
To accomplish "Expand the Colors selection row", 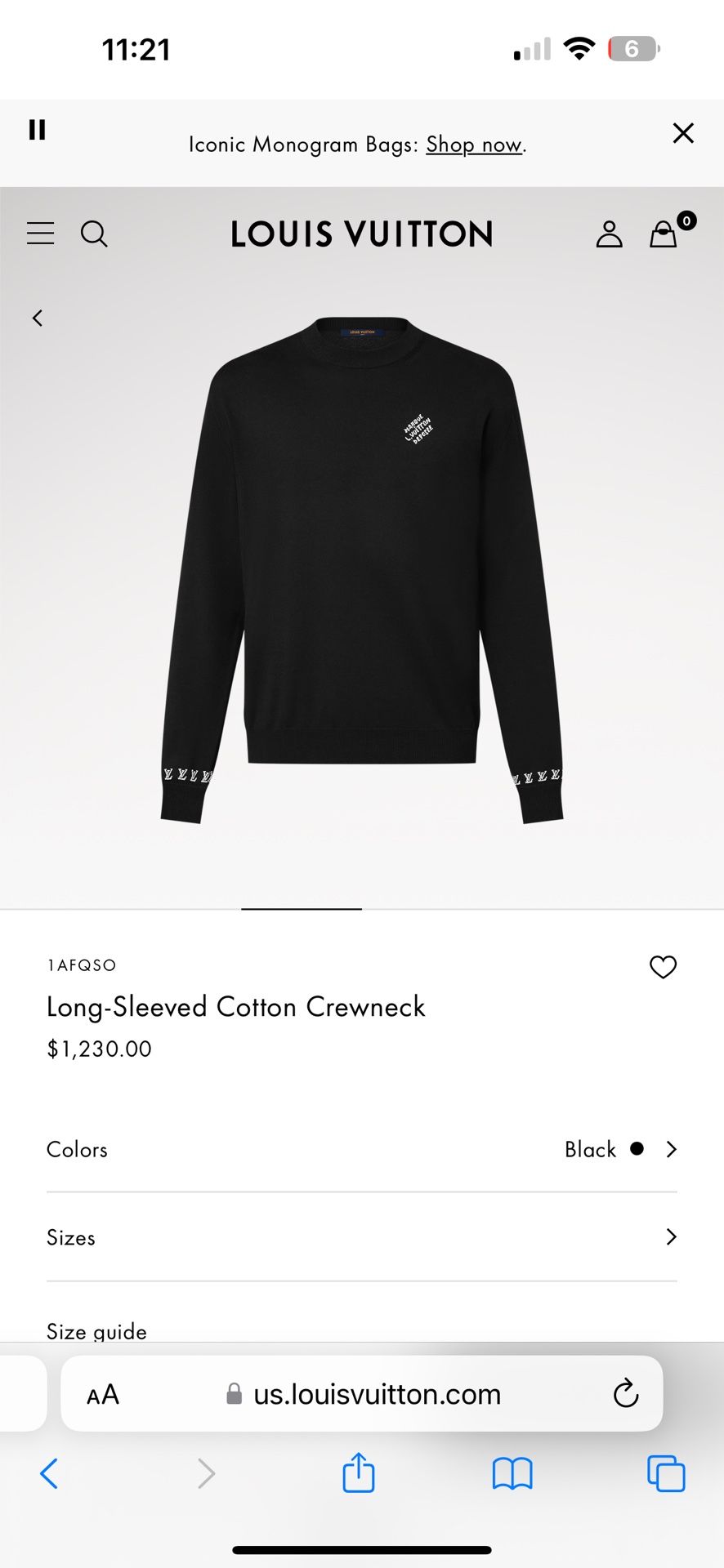I will point(362,1149).
